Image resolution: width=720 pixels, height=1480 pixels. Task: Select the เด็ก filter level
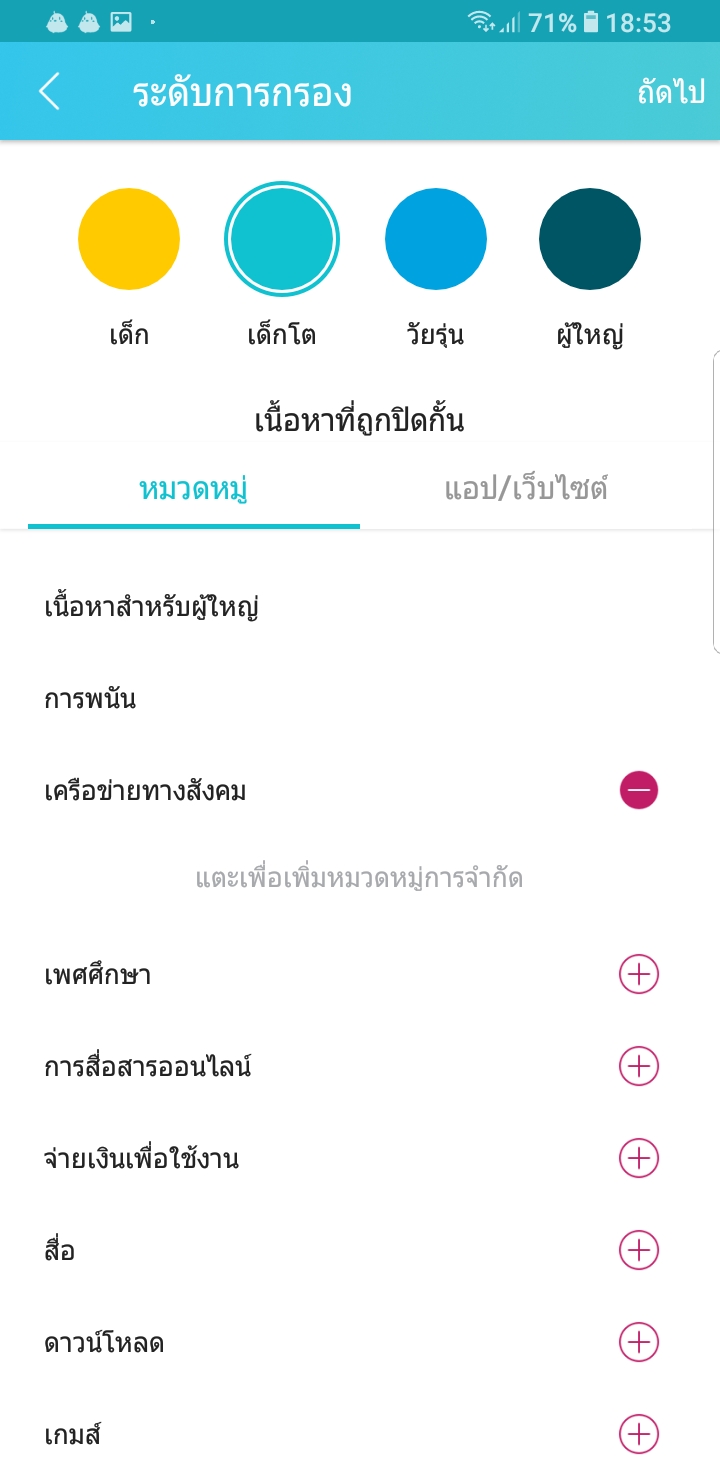[x=129, y=239]
